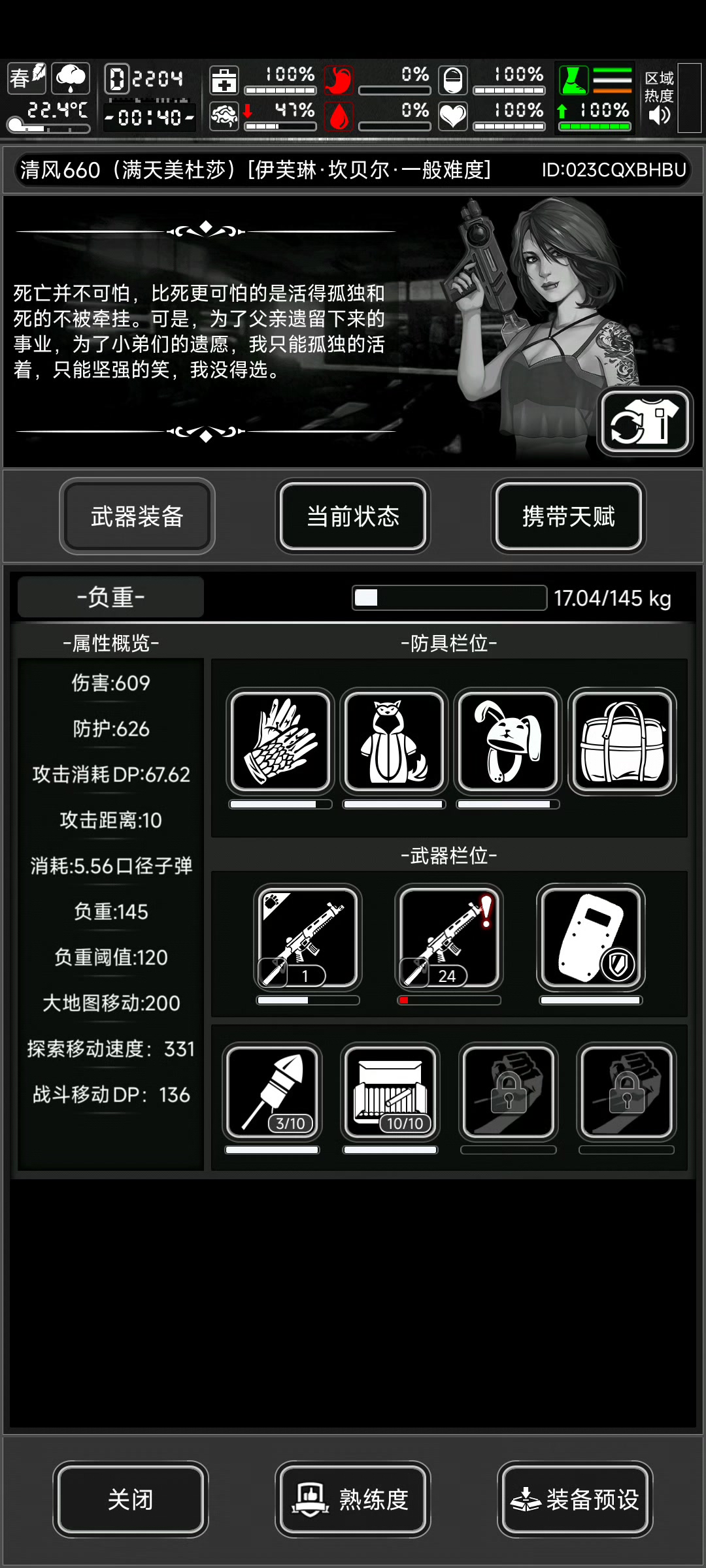Select the gloves armor slot
Screen dimensions: 706x1568
pos(280,742)
